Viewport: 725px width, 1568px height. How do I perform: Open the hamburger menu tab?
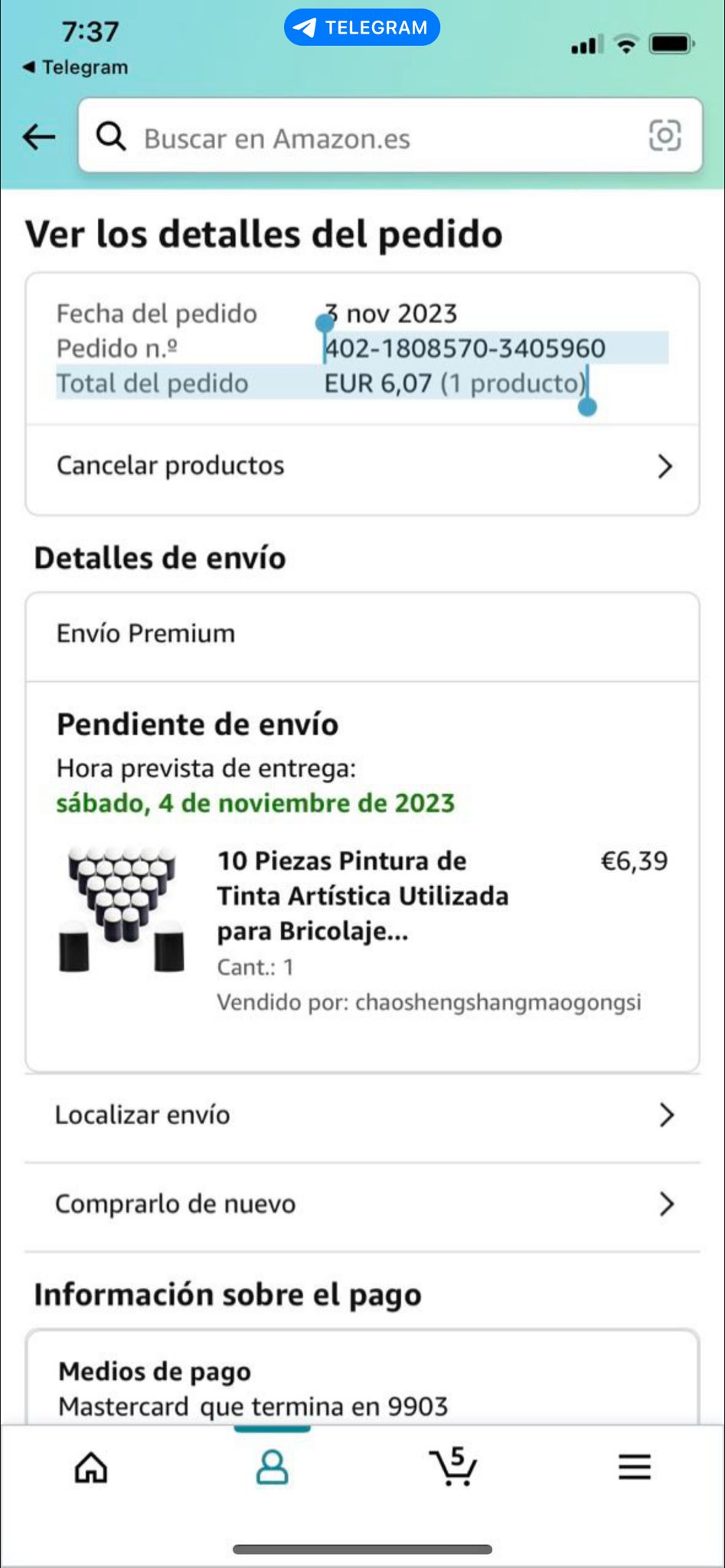coord(634,1467)
